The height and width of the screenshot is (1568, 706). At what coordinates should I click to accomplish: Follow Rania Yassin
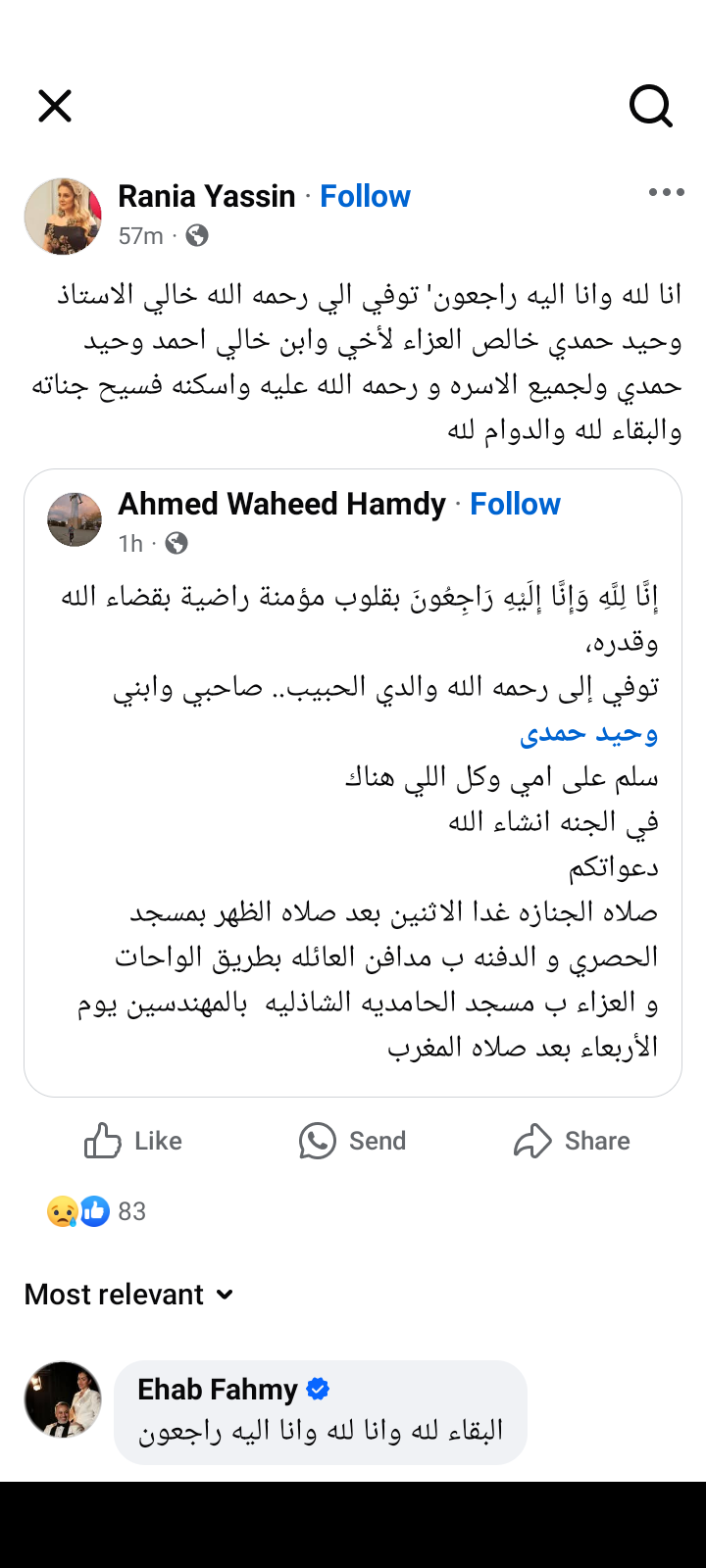[x=365, y=196]
